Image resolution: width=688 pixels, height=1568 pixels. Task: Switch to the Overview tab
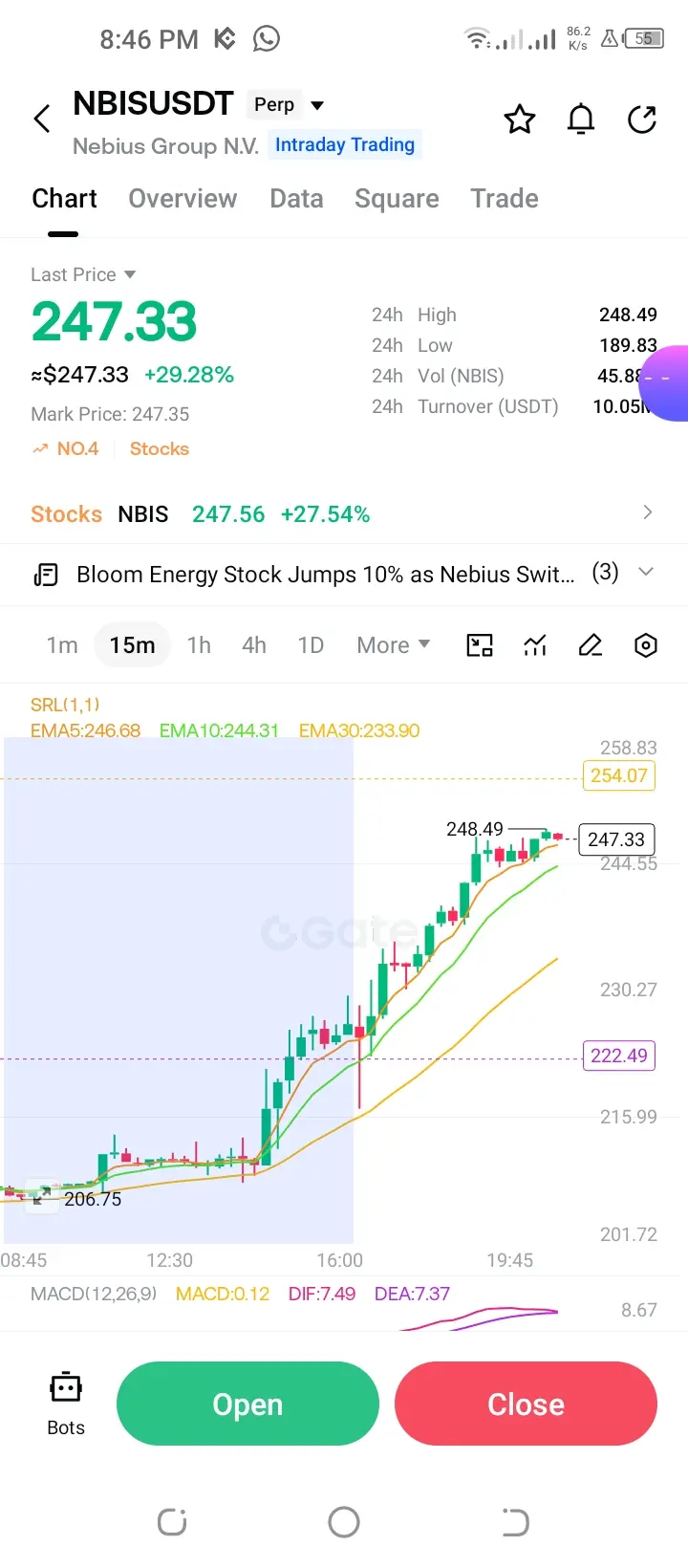click(x=183, y=198)
